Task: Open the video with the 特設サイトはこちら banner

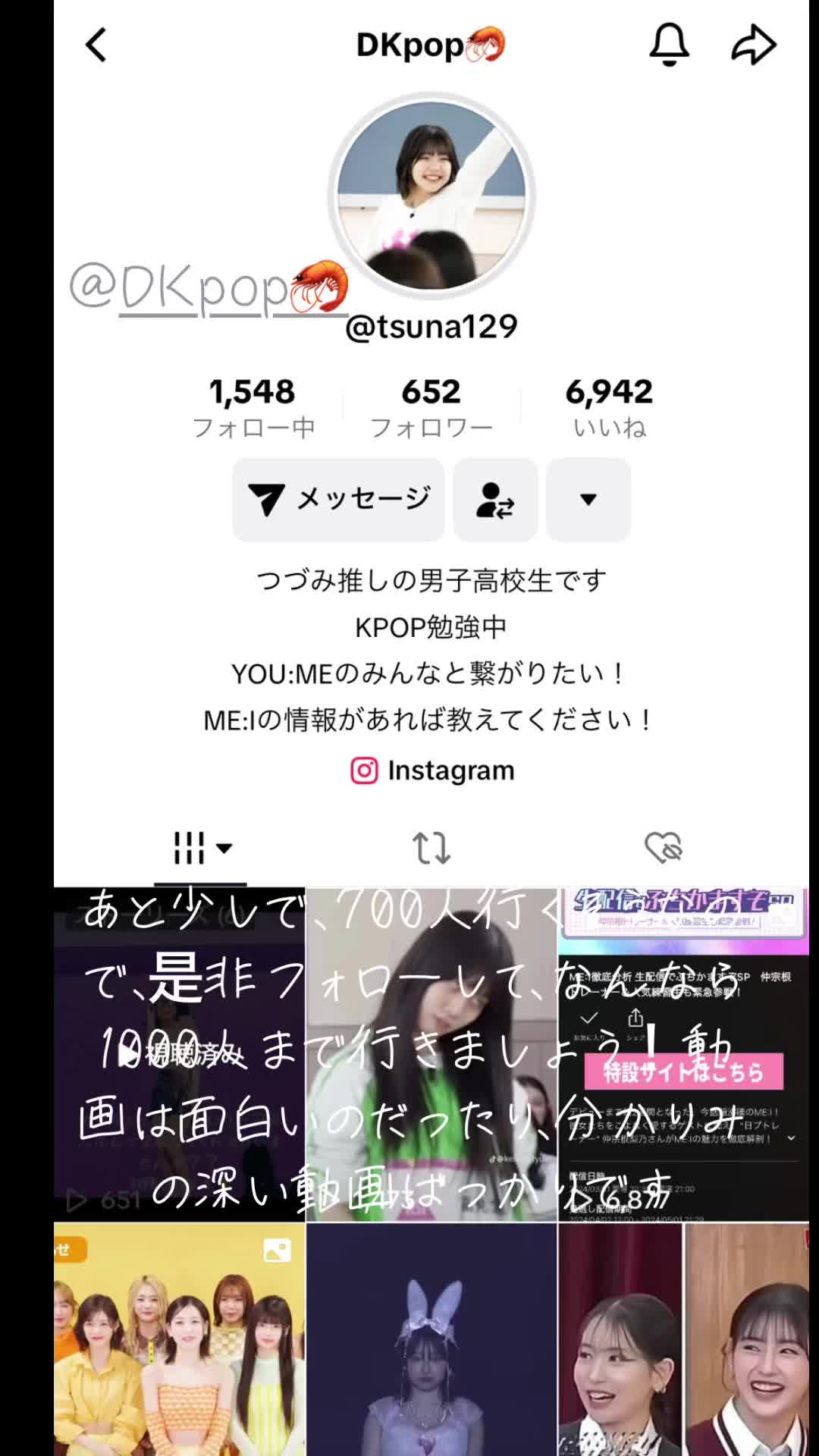Action: coord(683,1054)
